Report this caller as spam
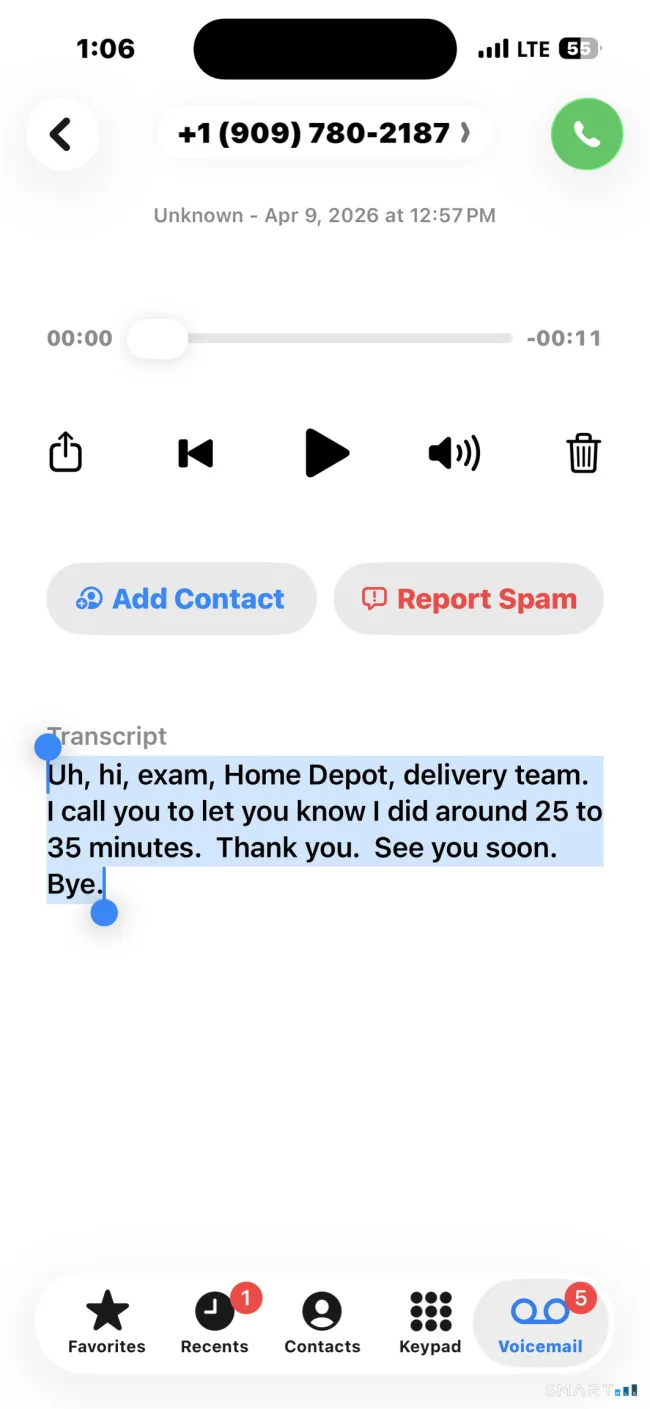 pyautogui.click(x=469, y=599)
